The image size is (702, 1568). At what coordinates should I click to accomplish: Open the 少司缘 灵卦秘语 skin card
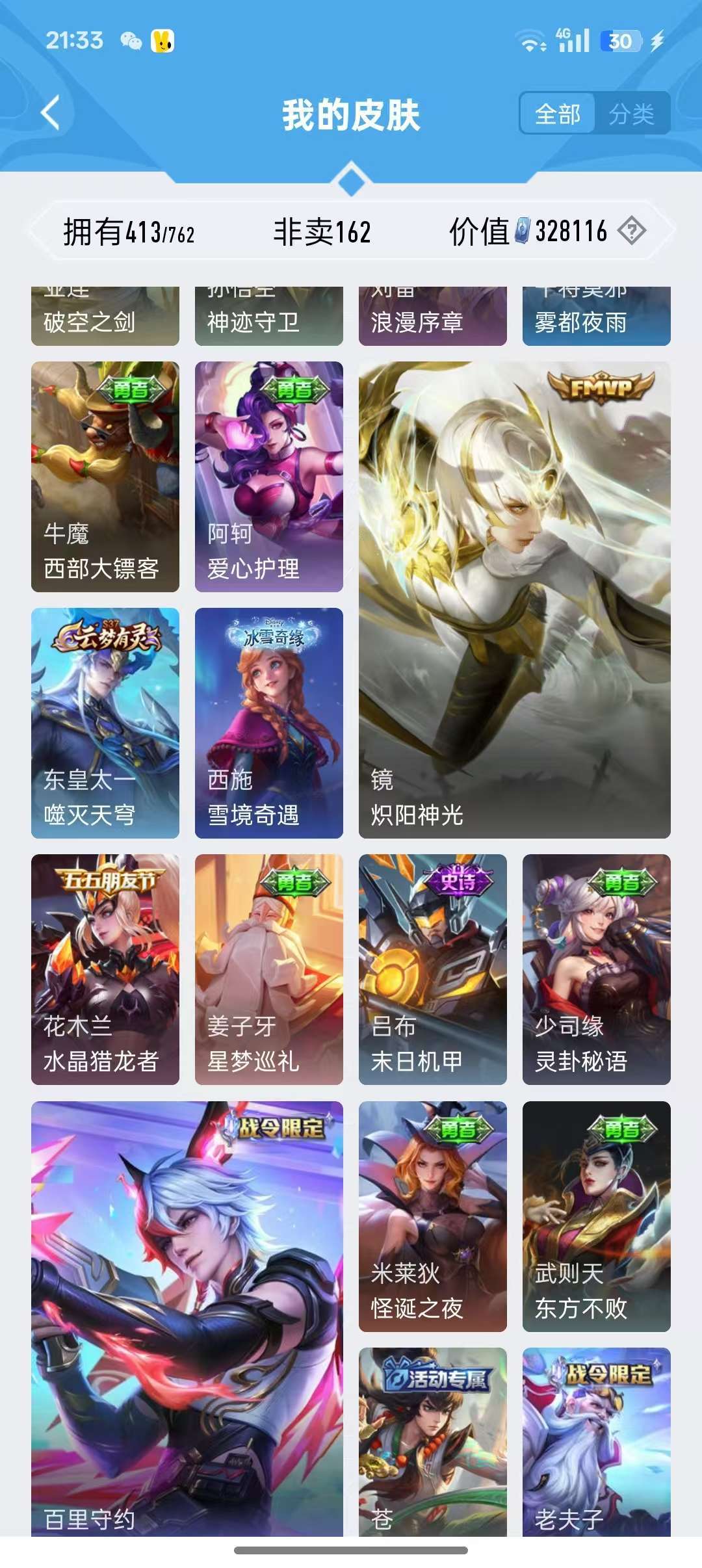597,969
